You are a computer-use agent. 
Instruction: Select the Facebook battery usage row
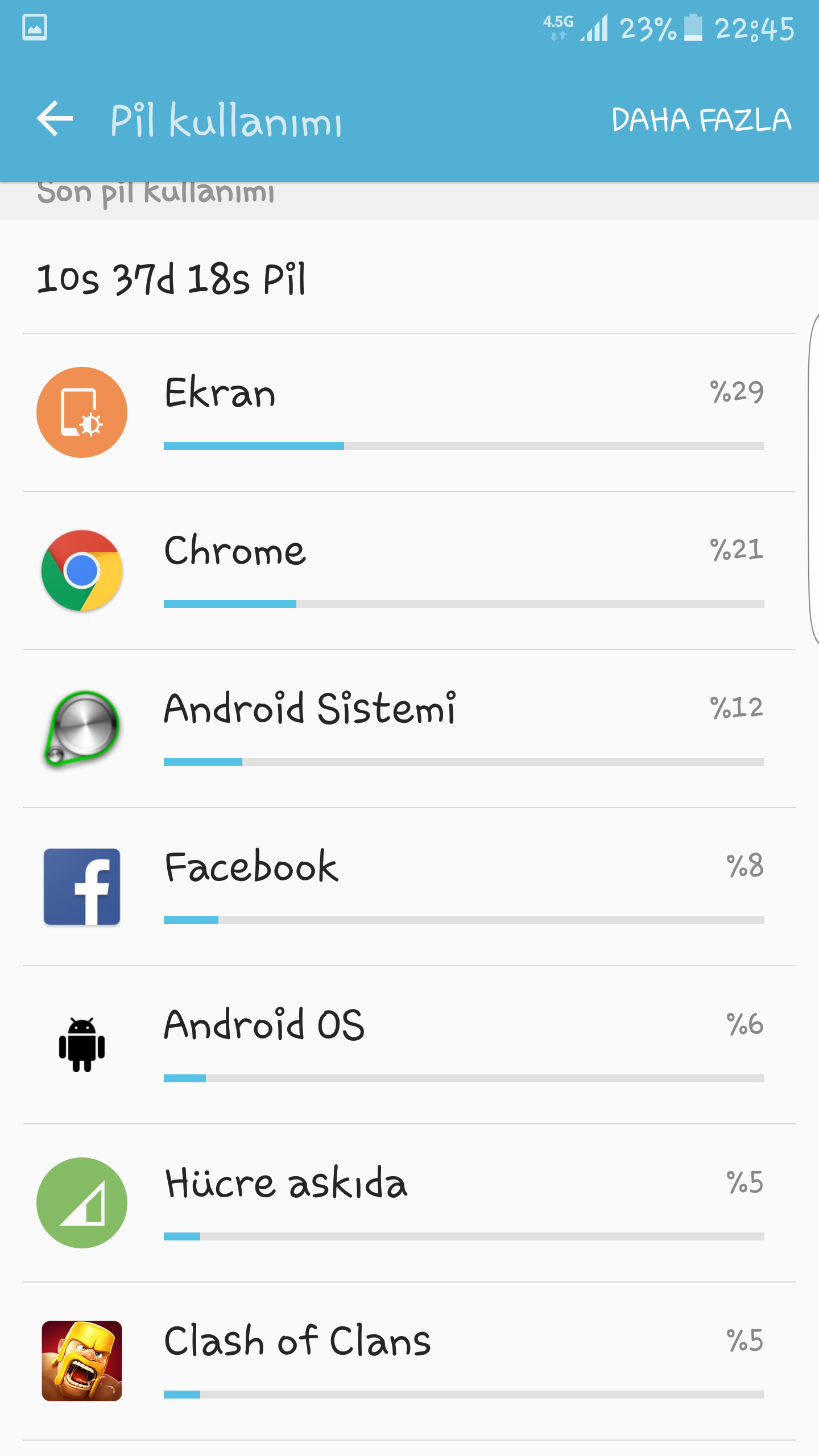409,887
